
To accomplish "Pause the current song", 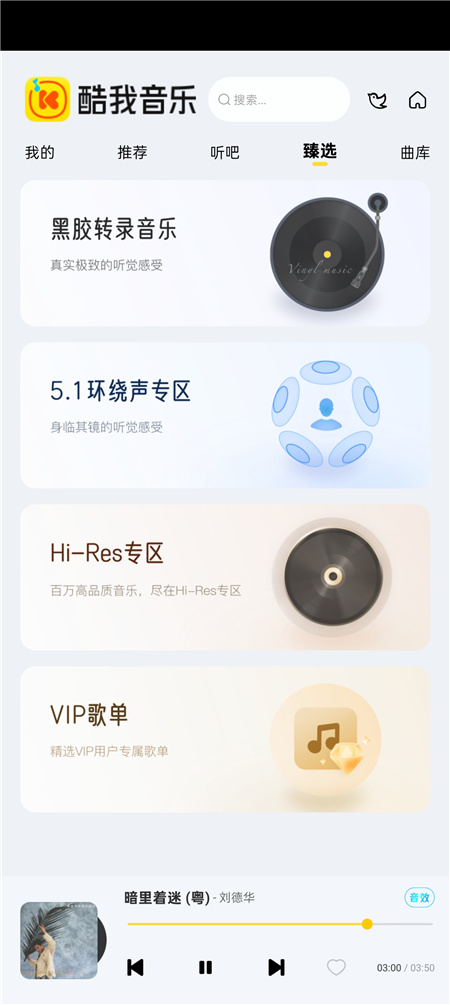I will coord(205,967).
